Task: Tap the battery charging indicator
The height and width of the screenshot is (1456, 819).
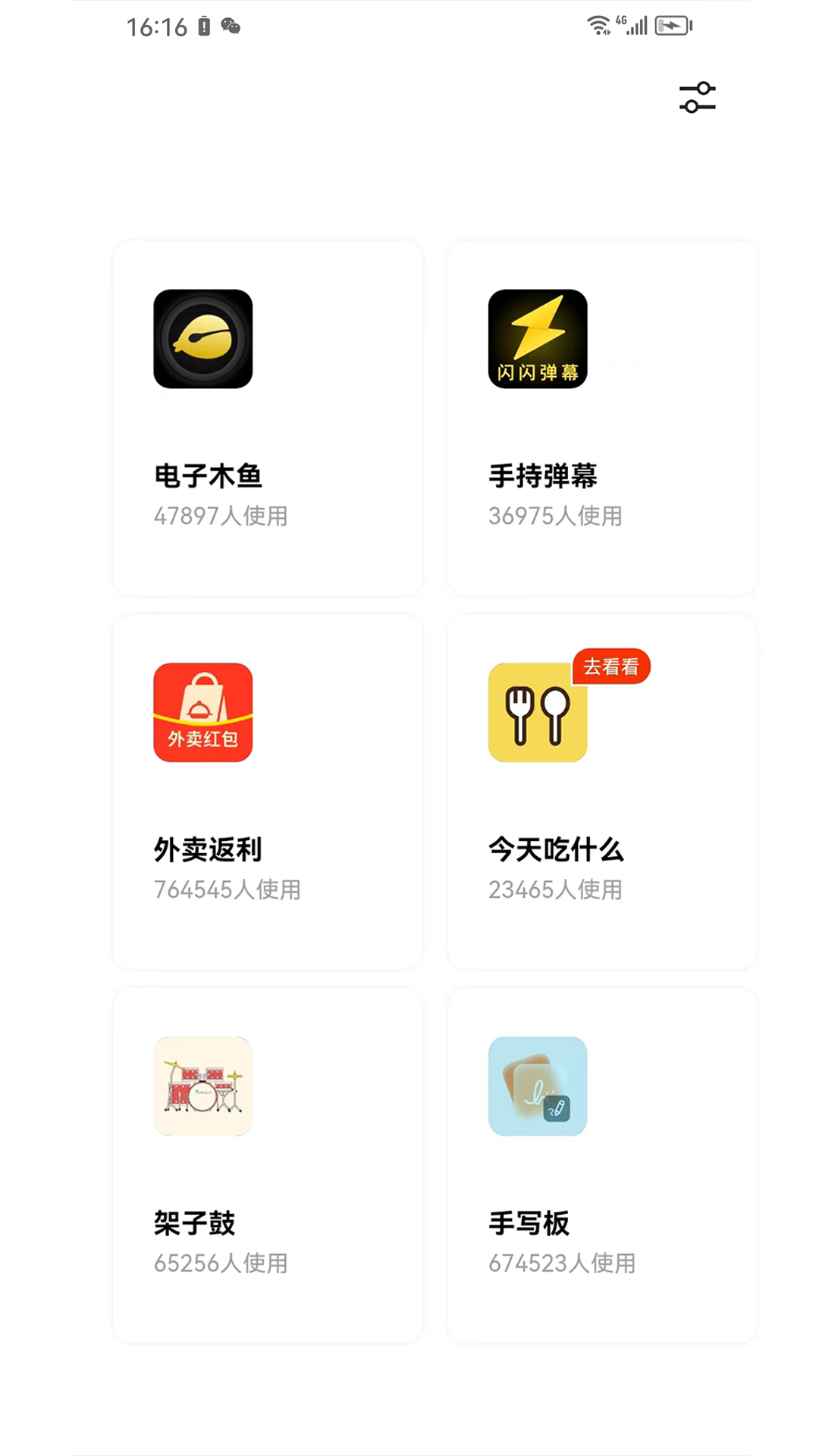Action: pyautogui.click(x=672, y=25)
